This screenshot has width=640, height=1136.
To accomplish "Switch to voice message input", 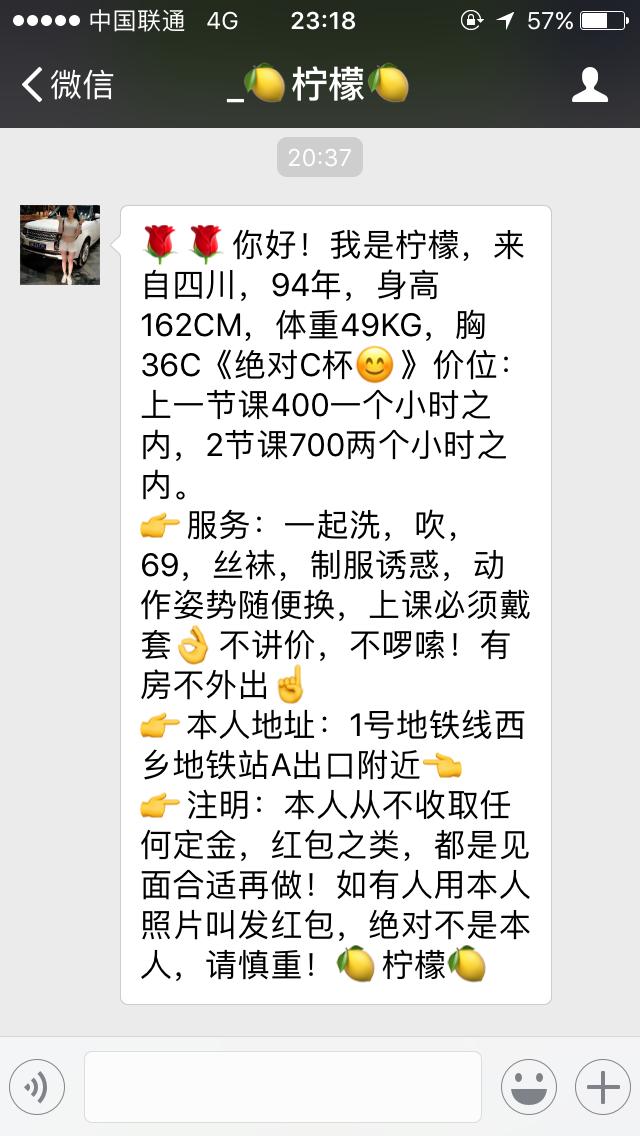I will tap(37, 1087).
